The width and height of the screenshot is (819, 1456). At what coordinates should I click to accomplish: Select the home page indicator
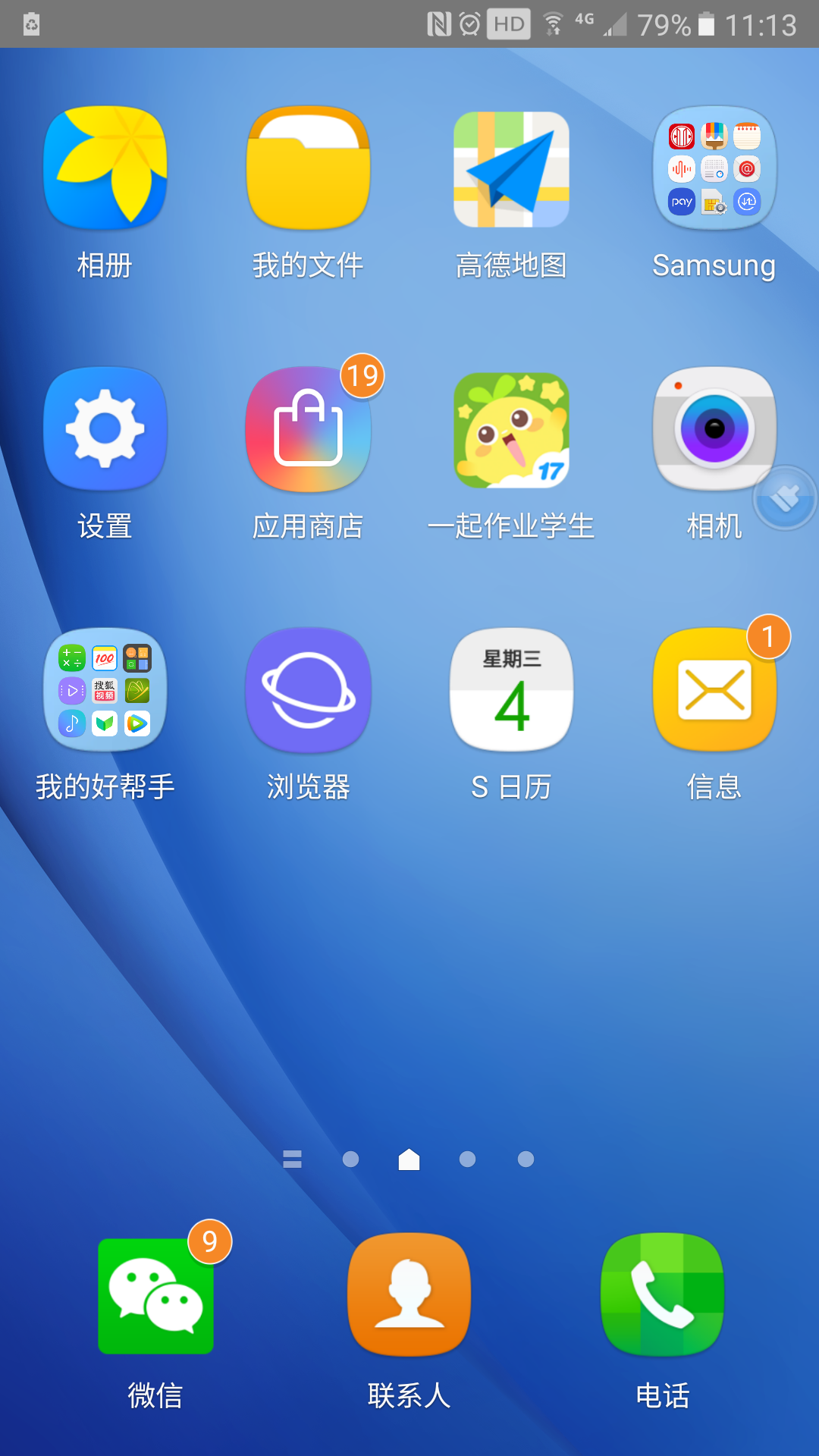409,1159
